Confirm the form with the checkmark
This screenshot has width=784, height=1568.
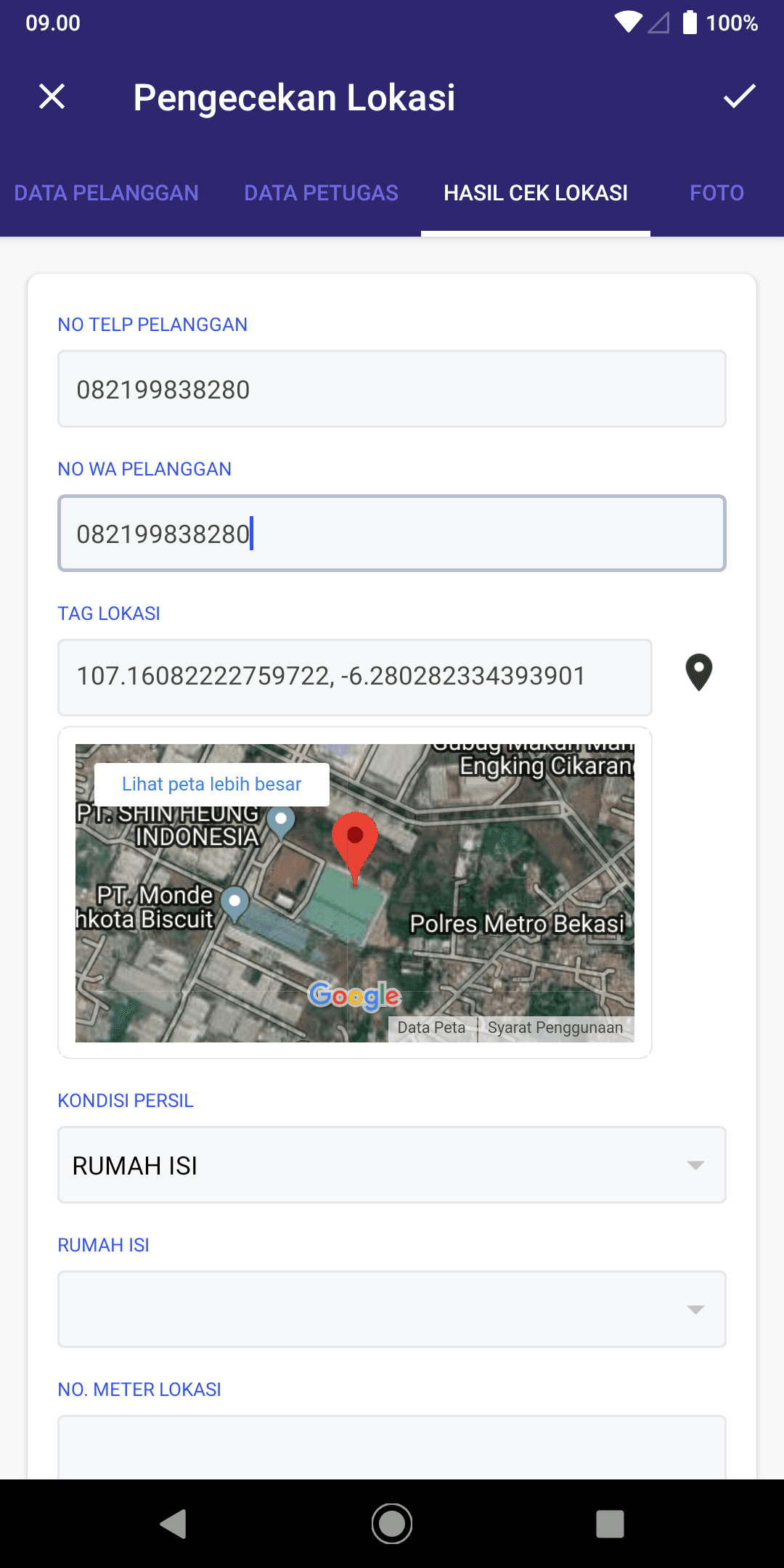pos(739,97)
